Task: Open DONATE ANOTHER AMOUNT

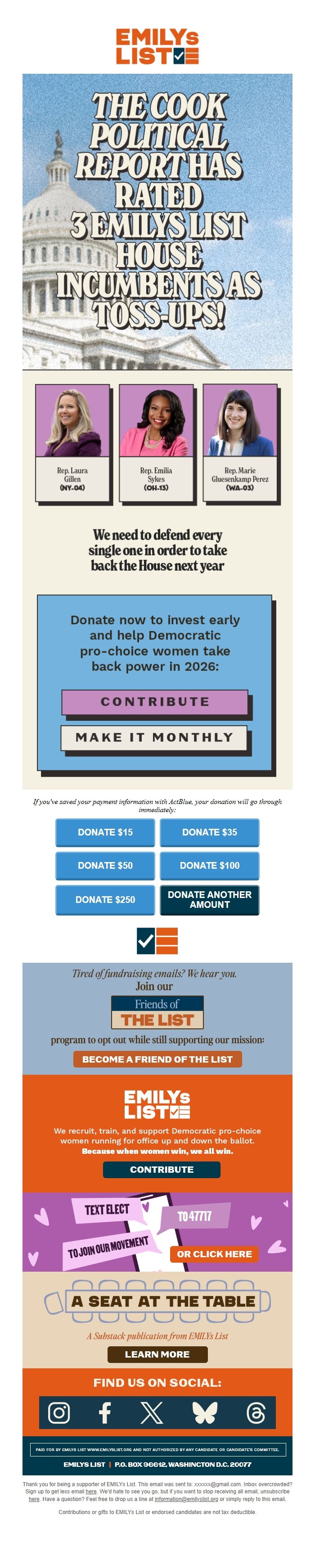Action: click(x=209, y=899)
